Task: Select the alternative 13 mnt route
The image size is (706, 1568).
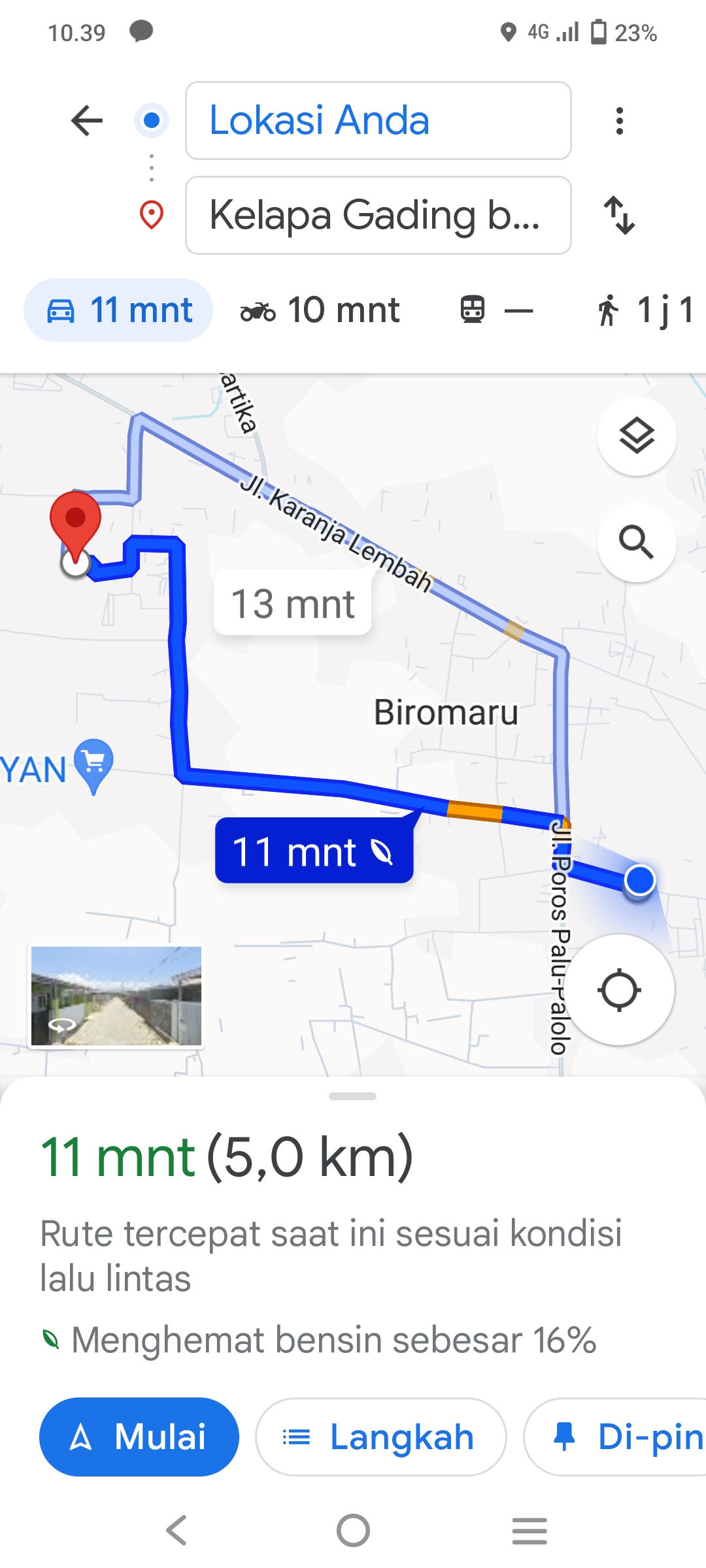Action: 293,603
